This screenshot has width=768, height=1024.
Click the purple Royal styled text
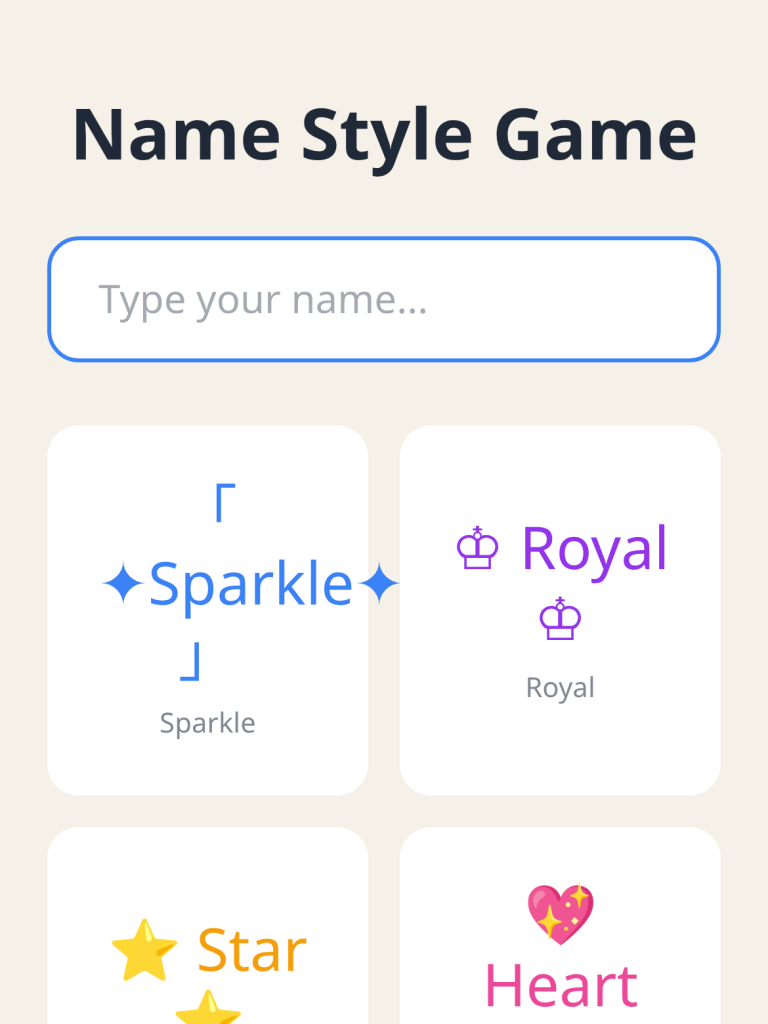coord(595,548)
